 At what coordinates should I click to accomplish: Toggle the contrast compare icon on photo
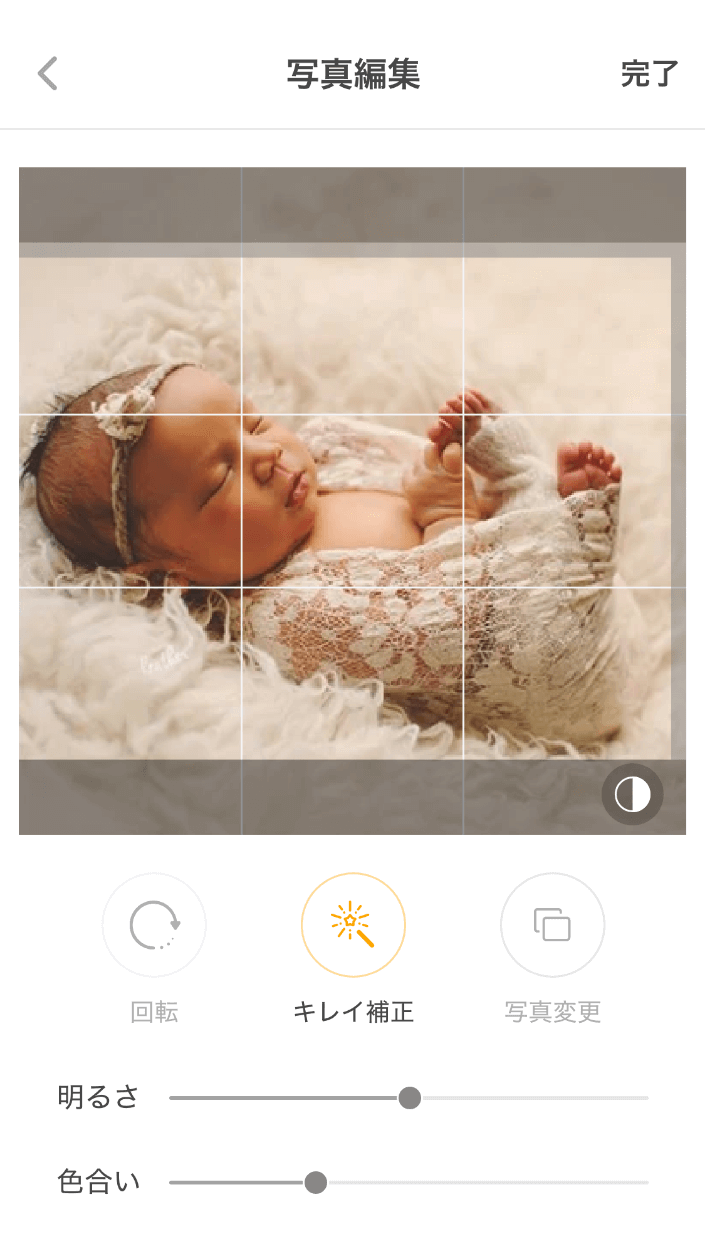(632, 795)
